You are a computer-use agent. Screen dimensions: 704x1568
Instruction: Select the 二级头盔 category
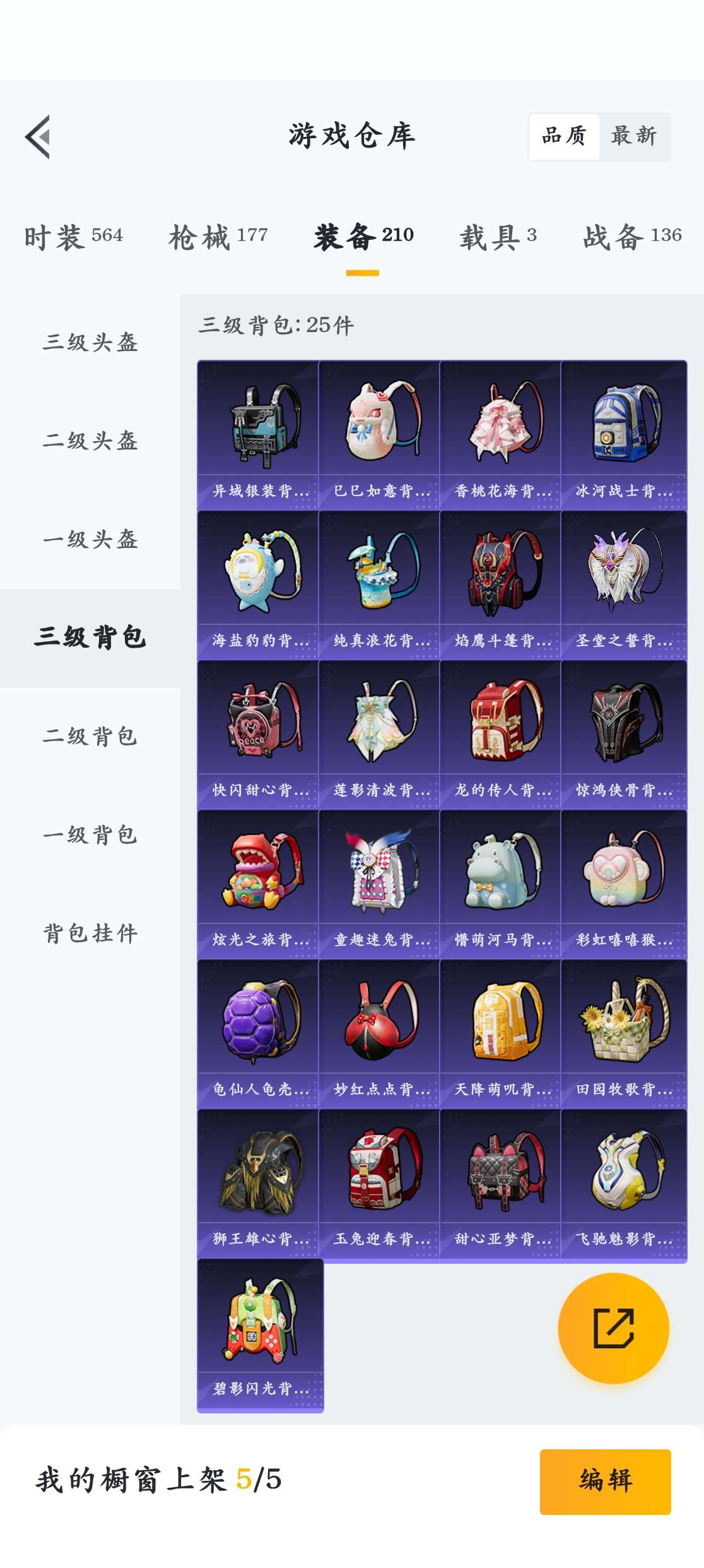pos(90,441)
